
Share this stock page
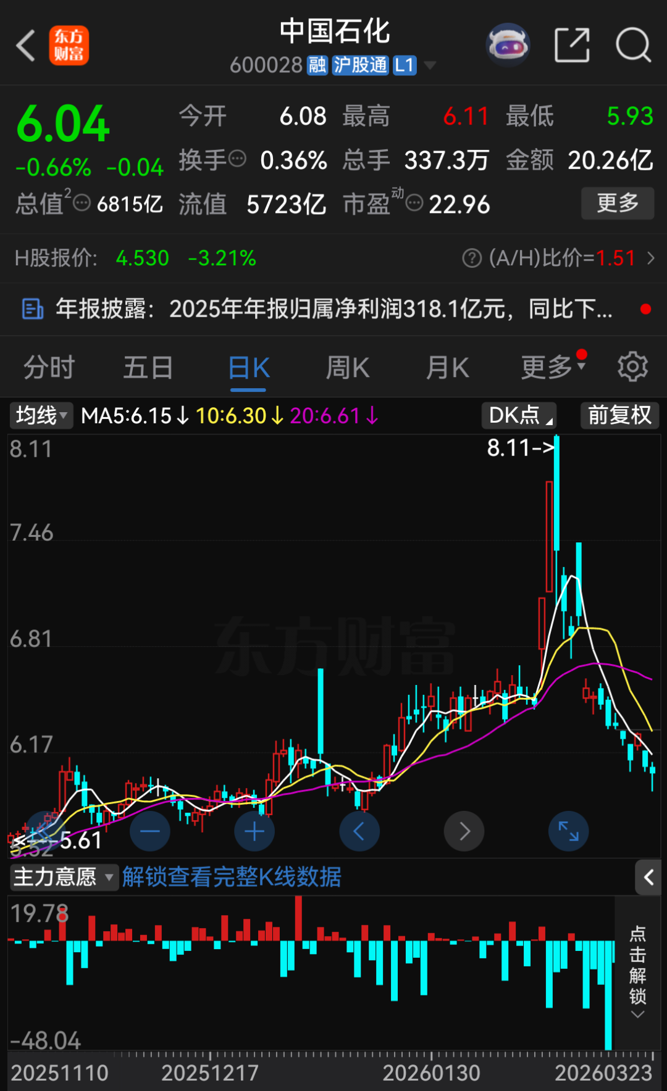click(572, 45)
